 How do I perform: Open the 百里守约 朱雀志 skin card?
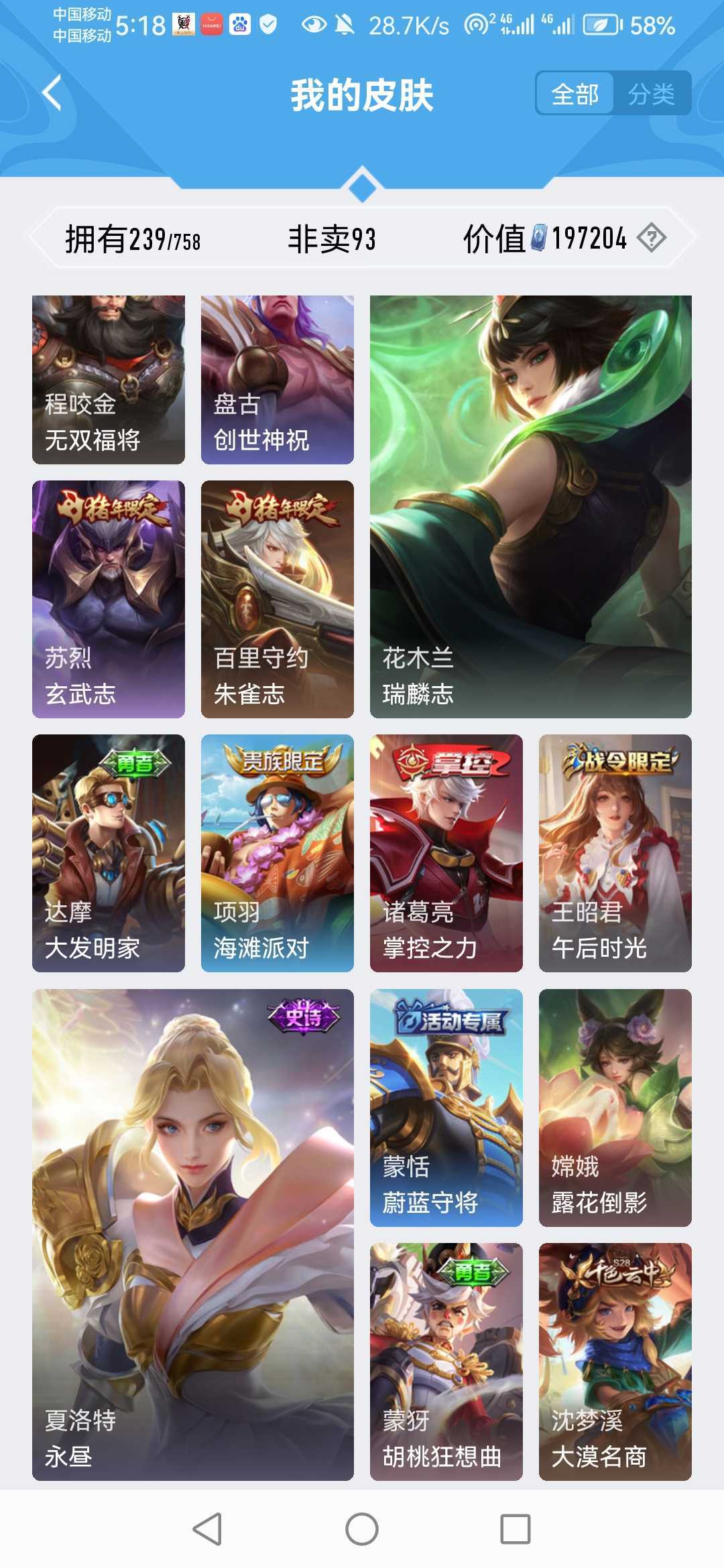click(x=278, y=599)
